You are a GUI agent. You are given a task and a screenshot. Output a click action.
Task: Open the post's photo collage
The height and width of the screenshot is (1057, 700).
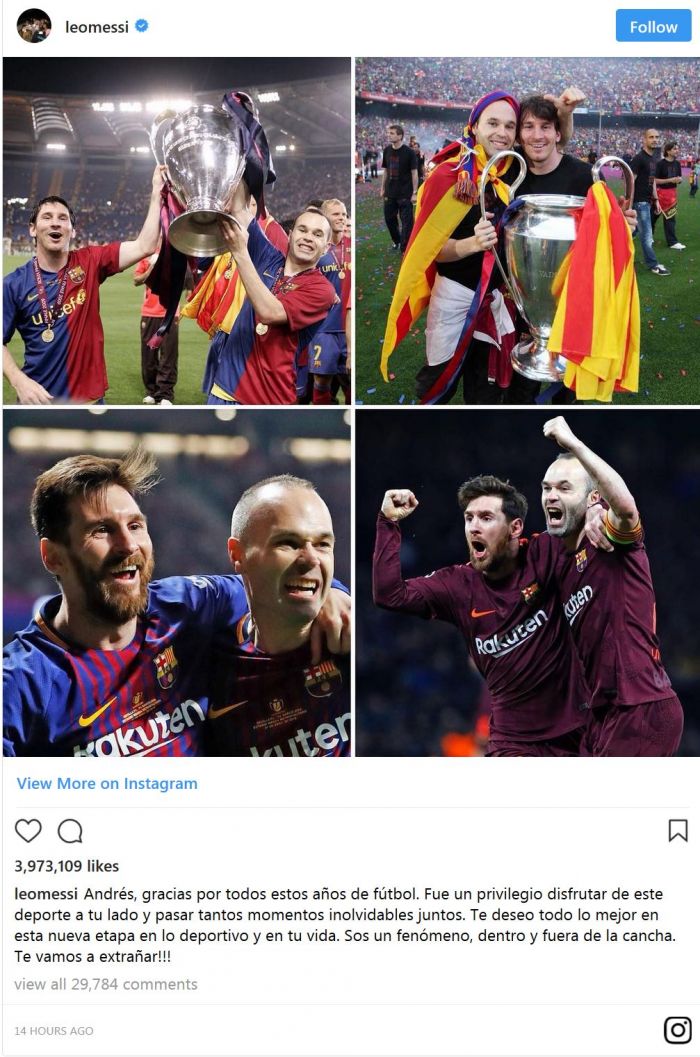click(350, 406)
